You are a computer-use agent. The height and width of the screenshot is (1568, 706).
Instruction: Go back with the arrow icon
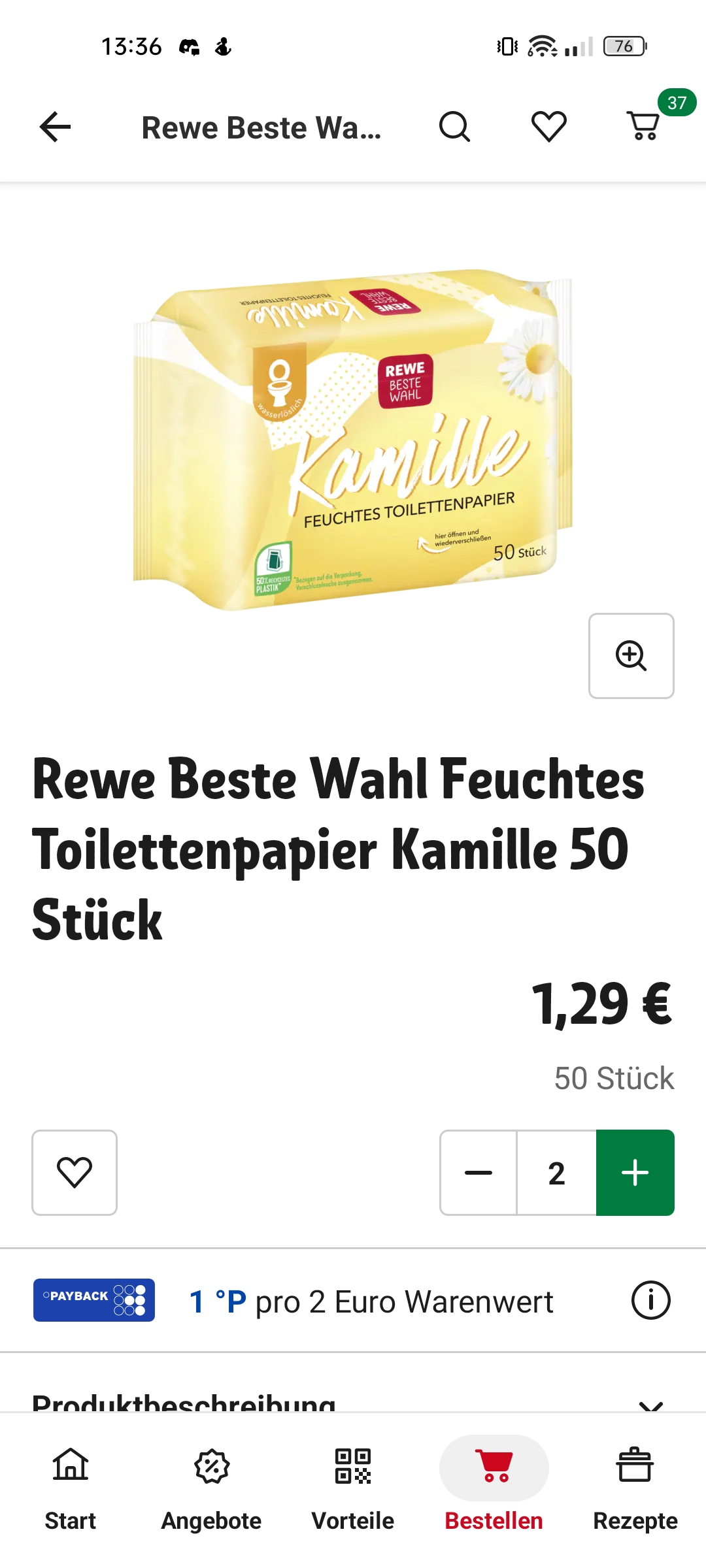pyautogui.click(x=56, y=127)
